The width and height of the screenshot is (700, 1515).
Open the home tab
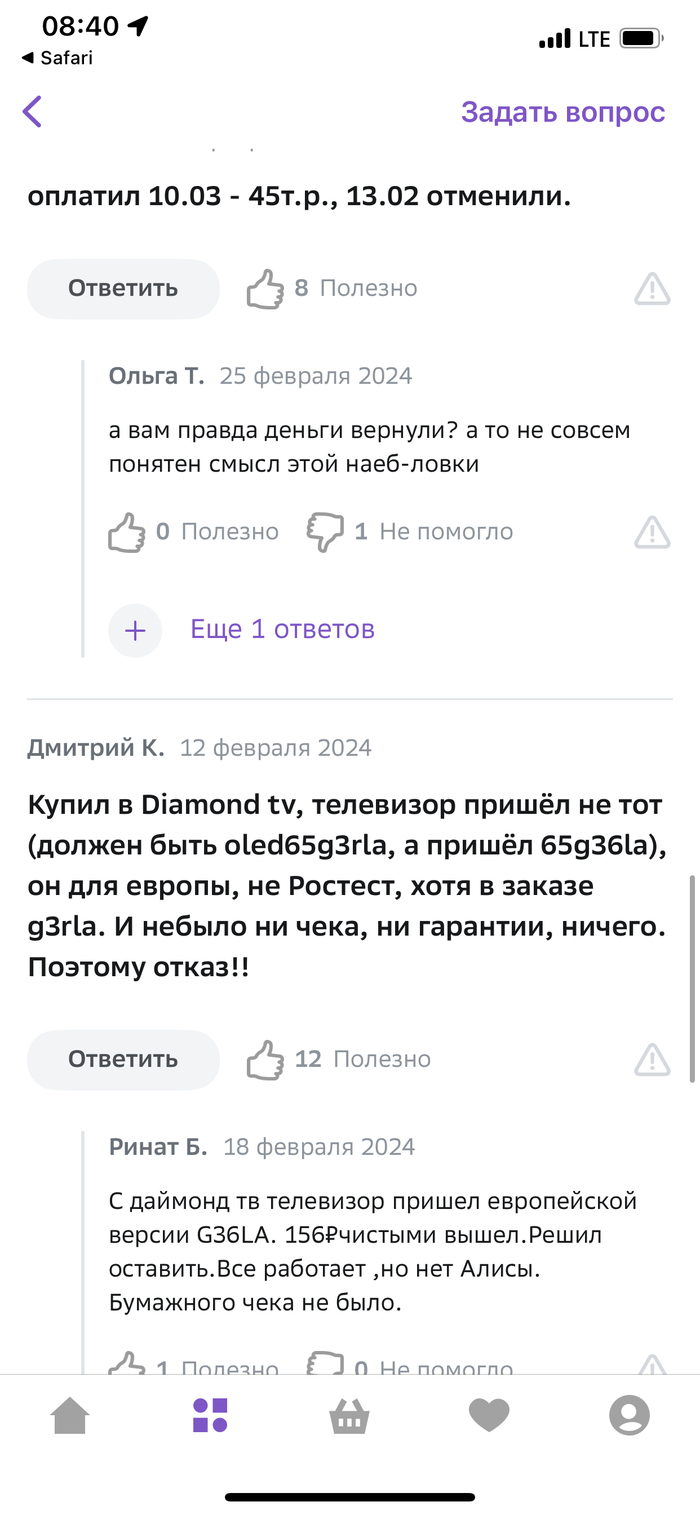pyautogui.click(x=70, y=1416)
